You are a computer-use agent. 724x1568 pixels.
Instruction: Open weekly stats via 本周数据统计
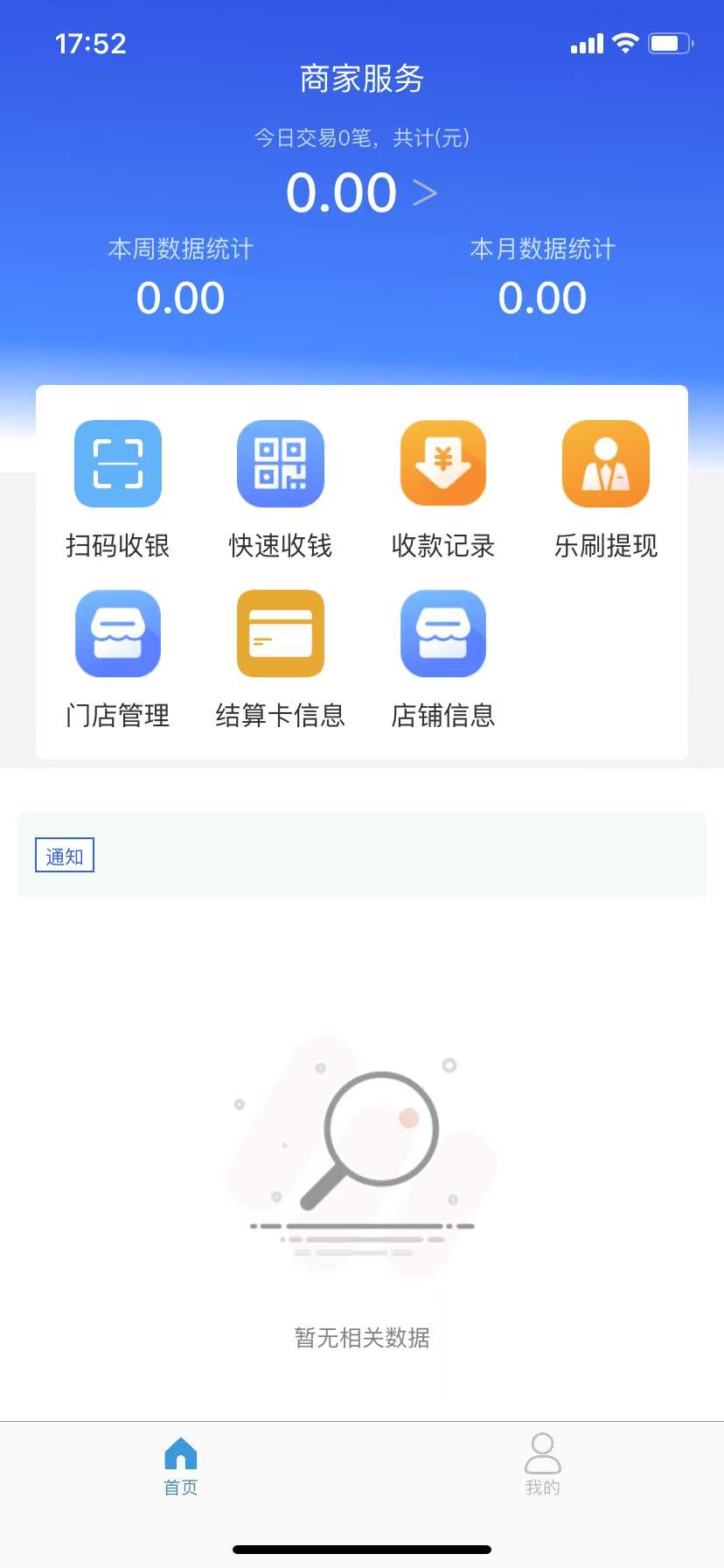(181, 249)
